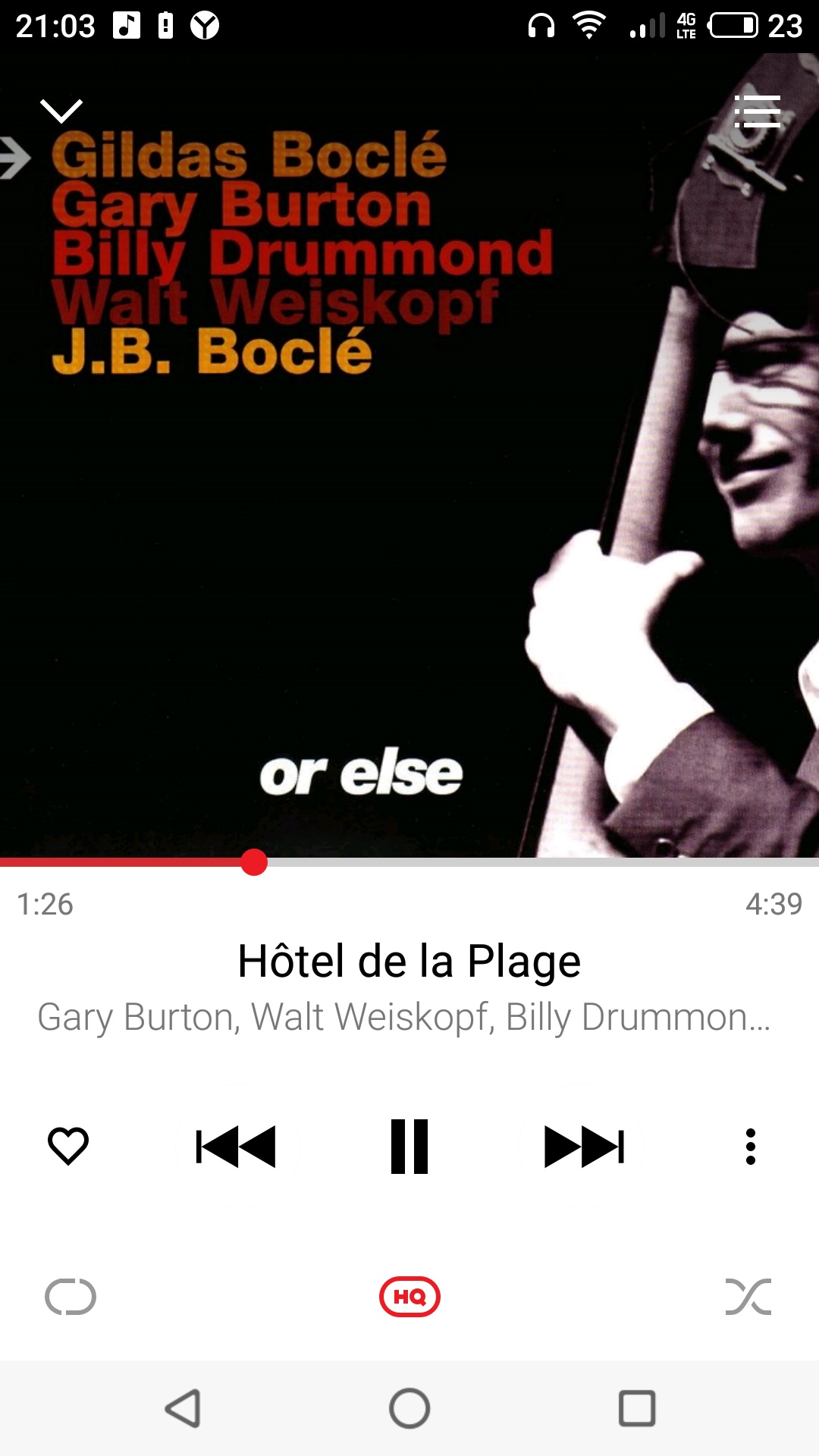Like Hôtel de la Plage with the heart
This screenshot has height=1456, width=819.
pos(68,1146)
